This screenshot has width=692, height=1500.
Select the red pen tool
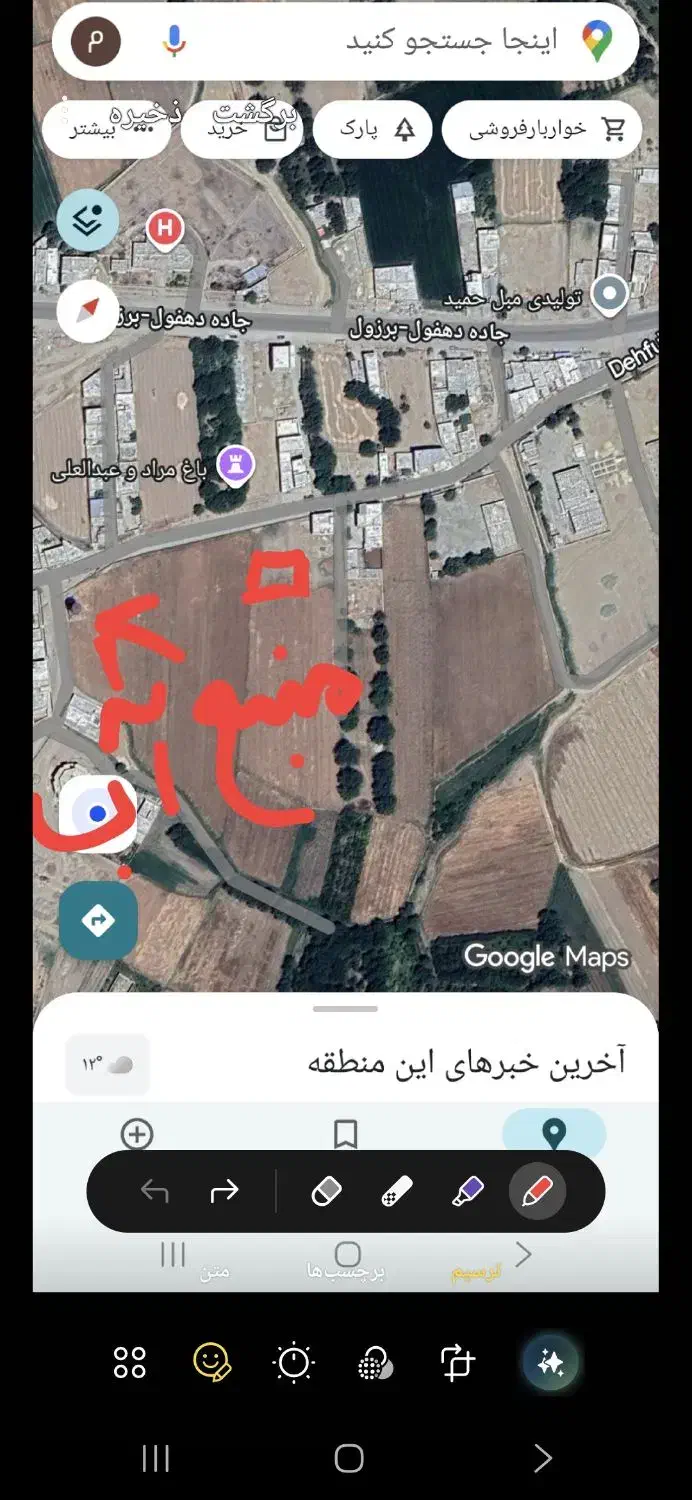[x=537, y=1191]
